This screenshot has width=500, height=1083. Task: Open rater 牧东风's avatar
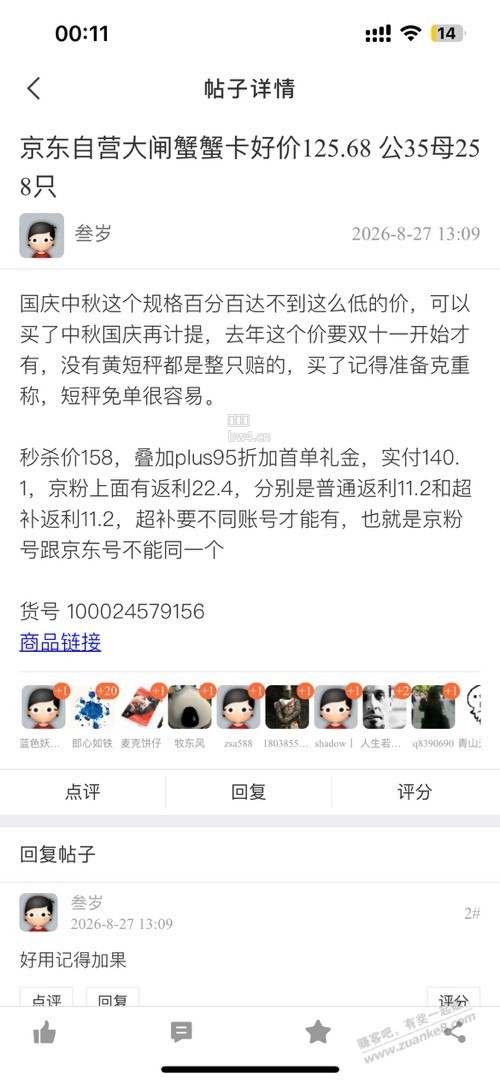coord(190,707)
